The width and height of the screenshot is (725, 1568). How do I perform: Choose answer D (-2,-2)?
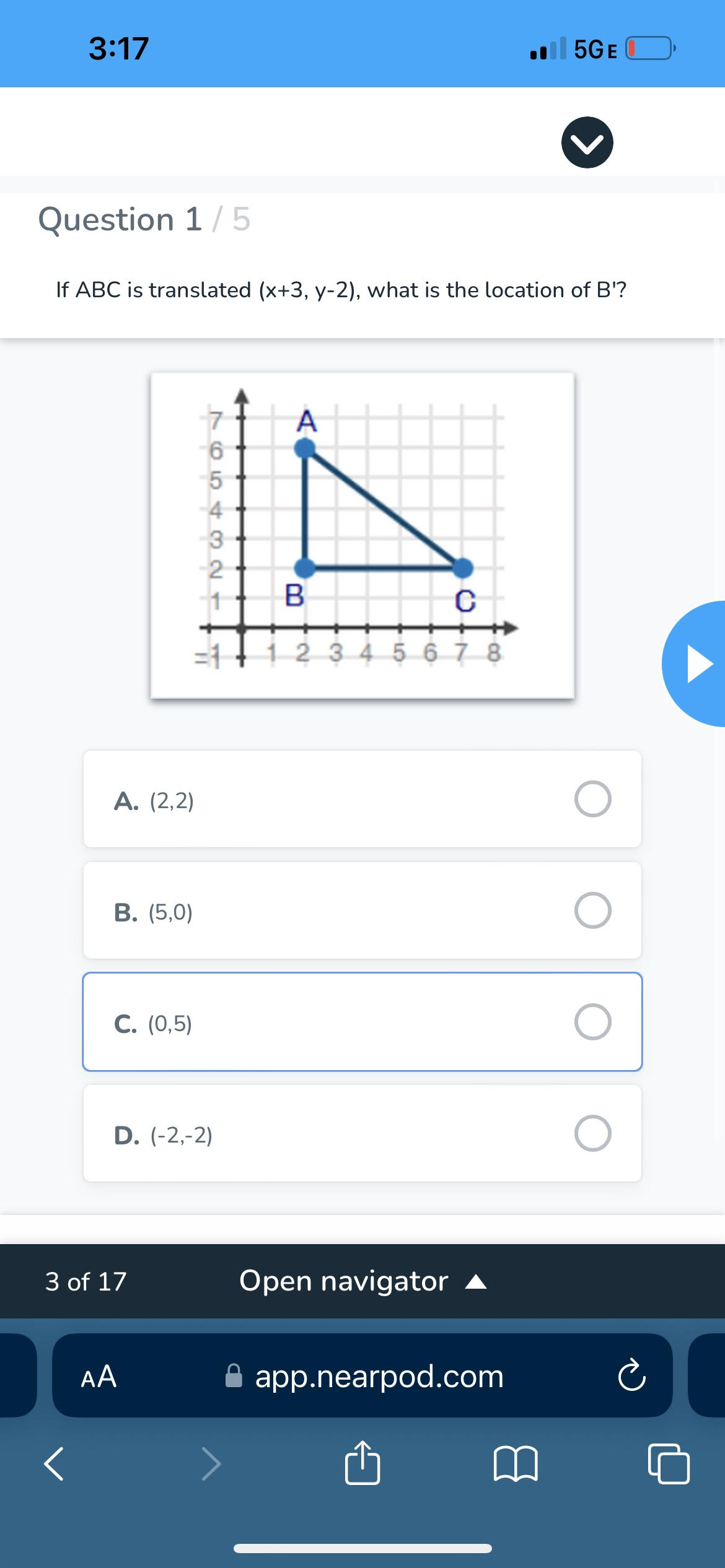(x=362, y=1135)
